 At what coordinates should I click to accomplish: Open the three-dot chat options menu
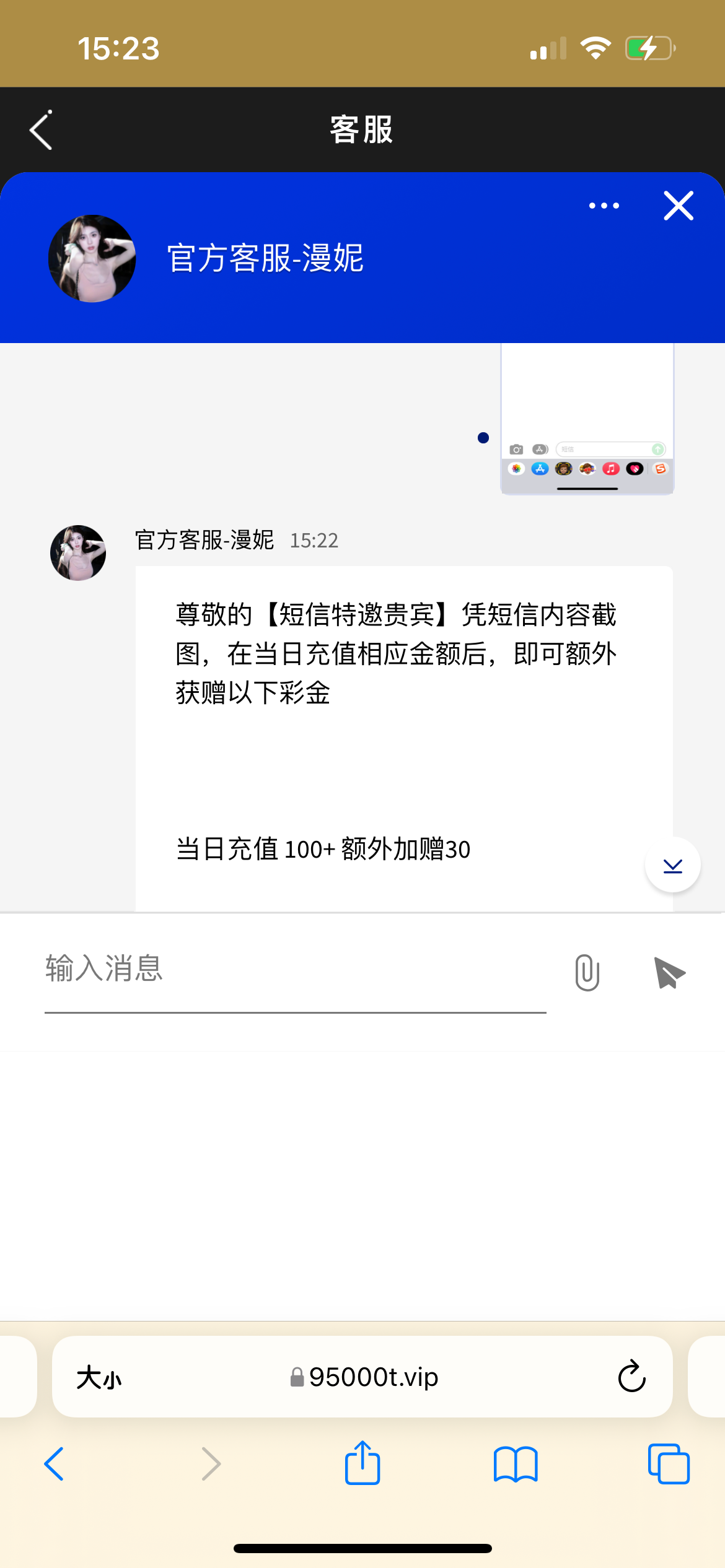[604, 206]
